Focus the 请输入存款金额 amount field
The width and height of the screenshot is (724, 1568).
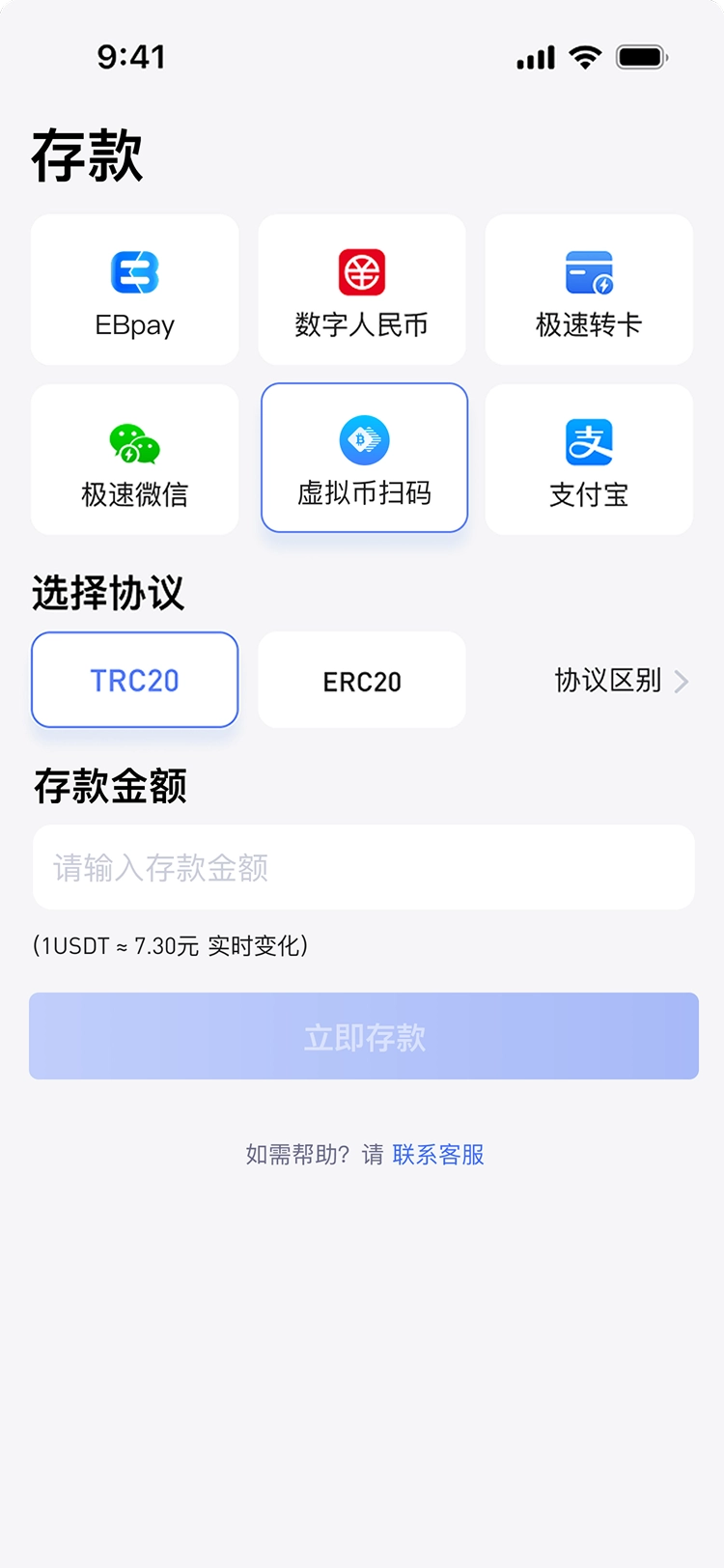(364, 867)
